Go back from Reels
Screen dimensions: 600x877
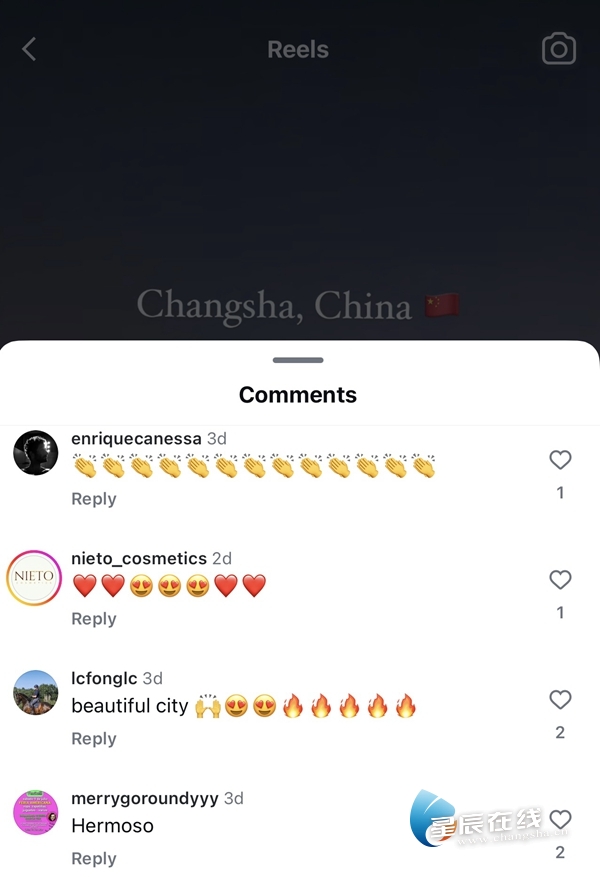pos(29,49)
